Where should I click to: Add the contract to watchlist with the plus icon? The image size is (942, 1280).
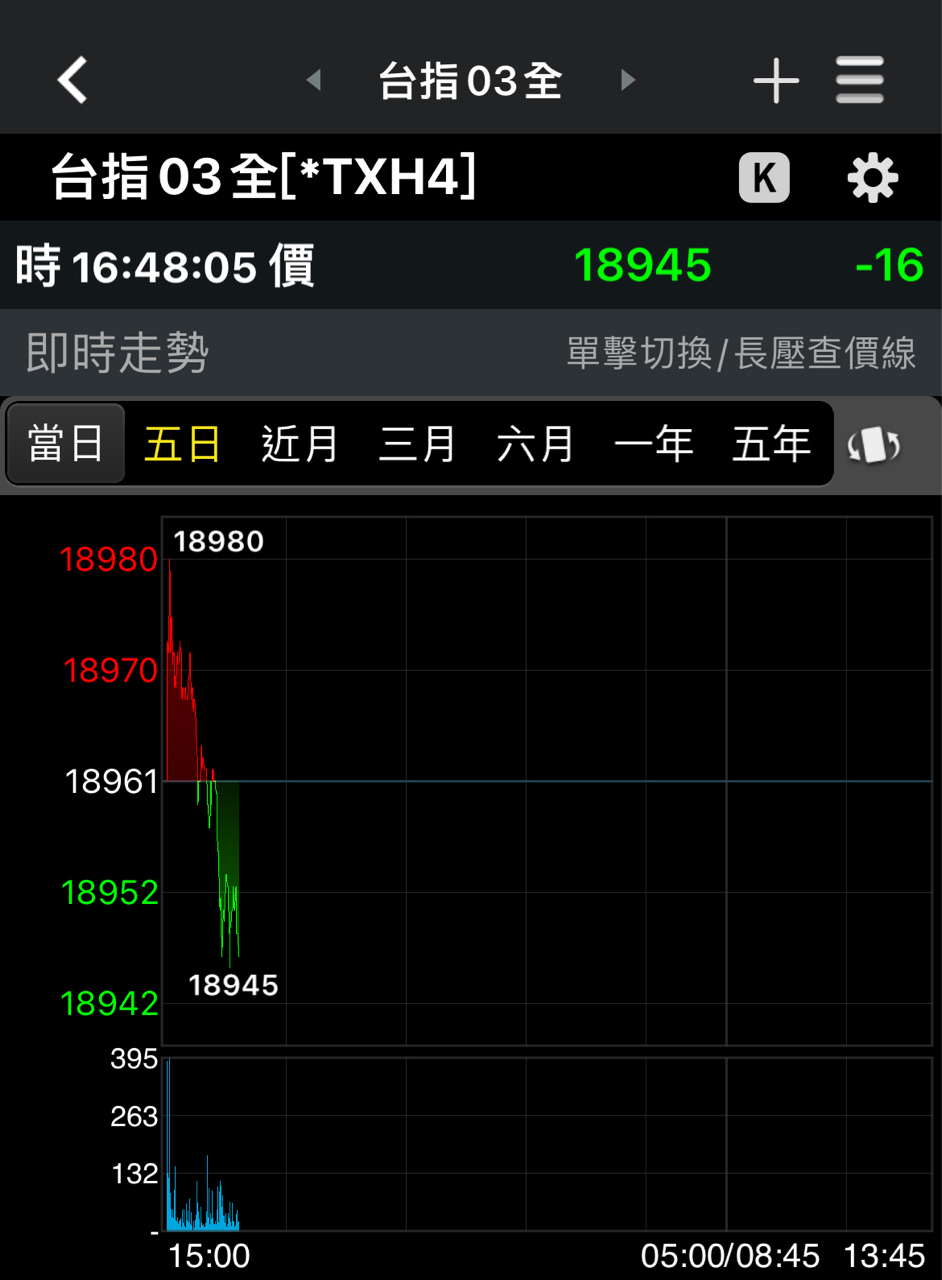click(x=776, y=79)
